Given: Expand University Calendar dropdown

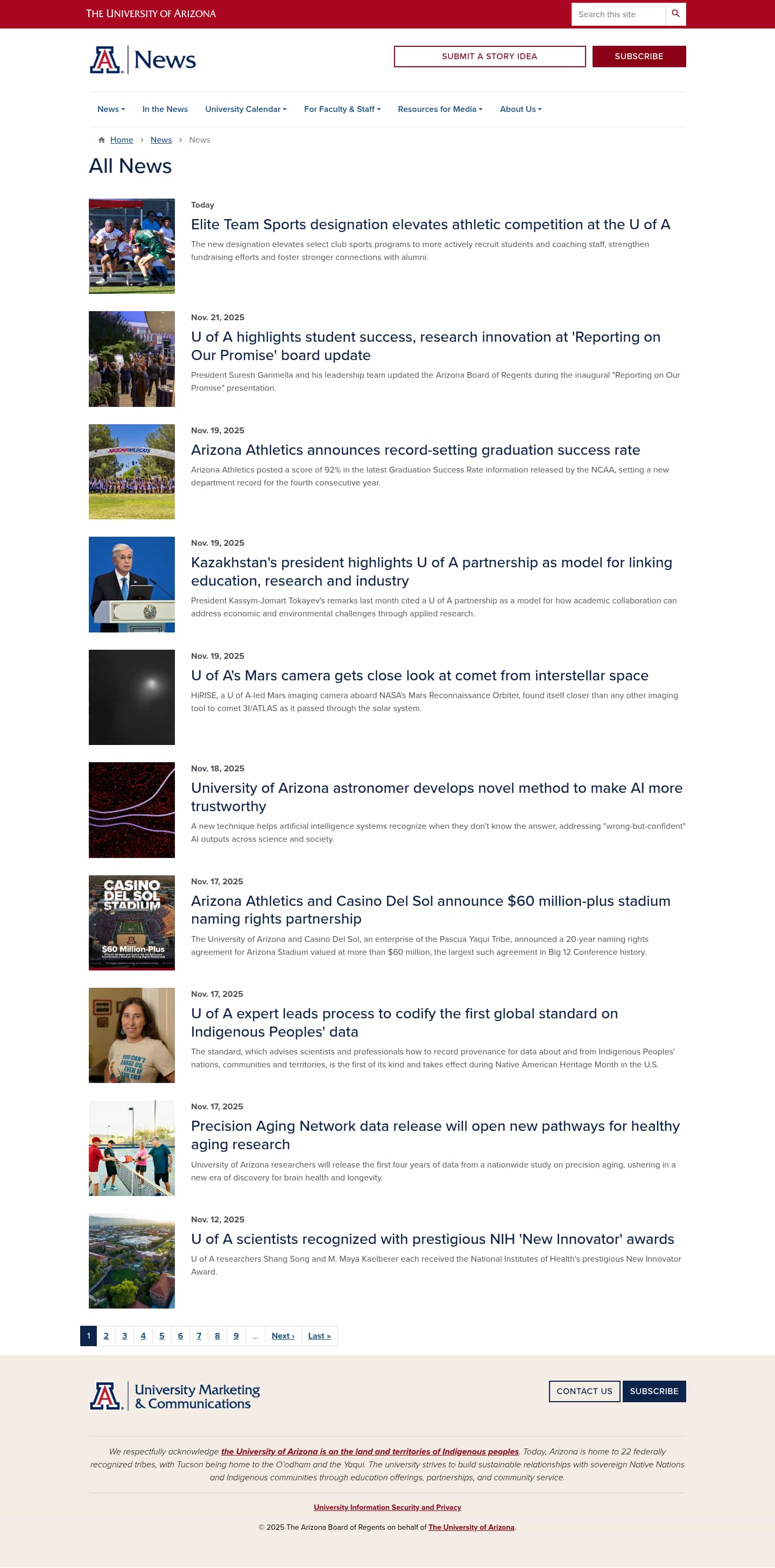Looking at the screenshot, I should pos(245,110).
